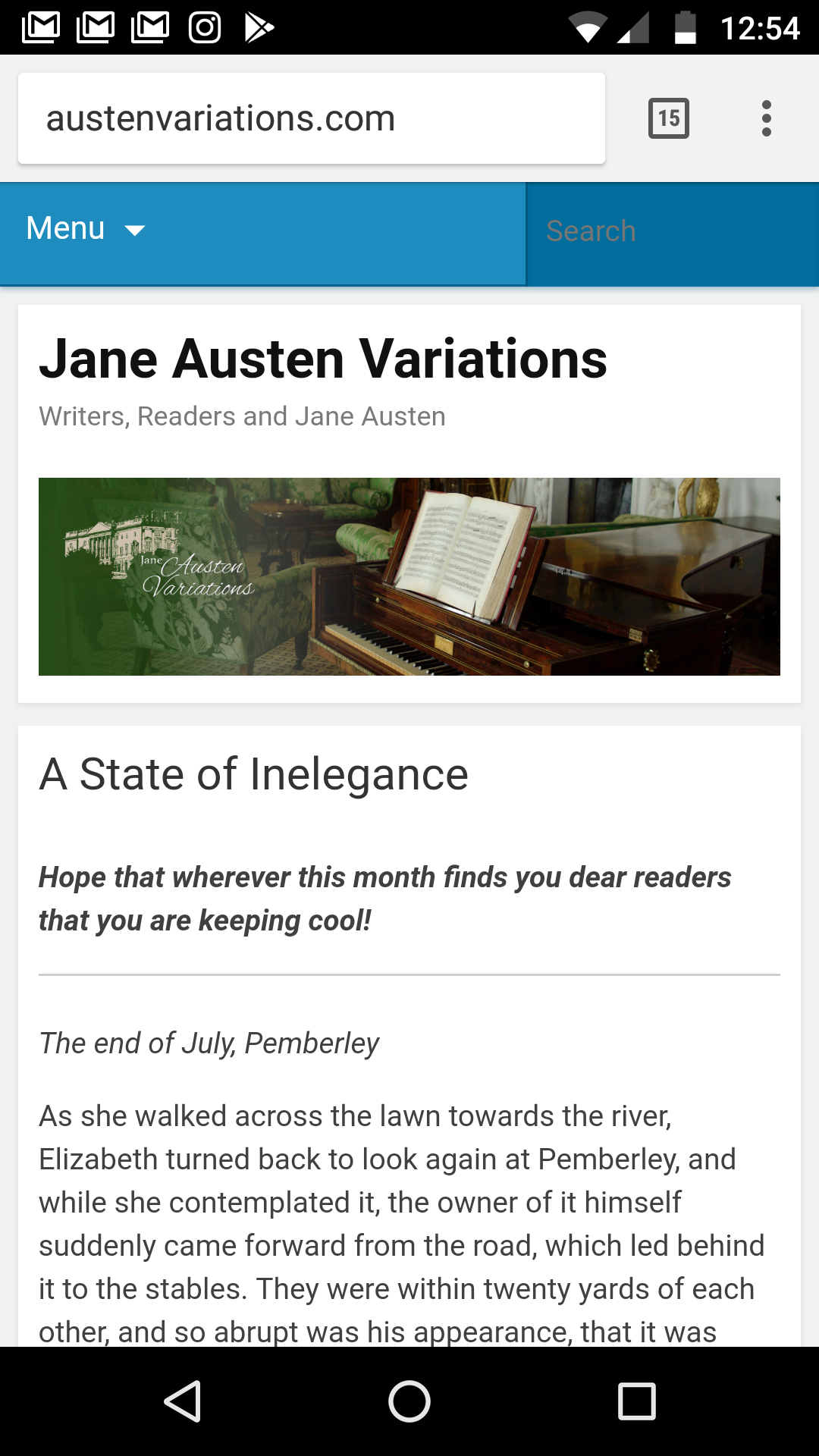This screenshot has height=1456, width=819.
Task: Focus the site Search field
Action: tap(671, 231)
